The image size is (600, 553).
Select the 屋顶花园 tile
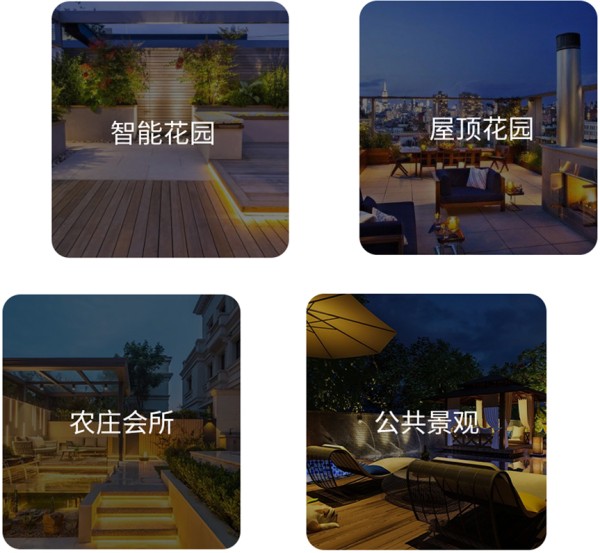478,128
